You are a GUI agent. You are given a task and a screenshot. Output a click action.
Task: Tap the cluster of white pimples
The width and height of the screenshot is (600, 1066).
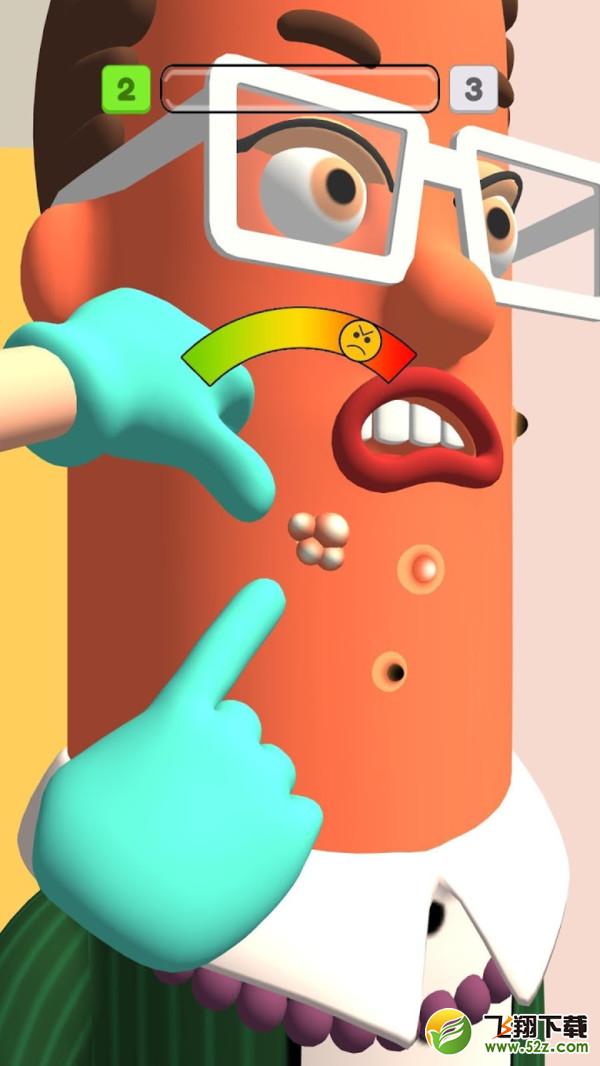pyautogui.click(x=318, y=540)
